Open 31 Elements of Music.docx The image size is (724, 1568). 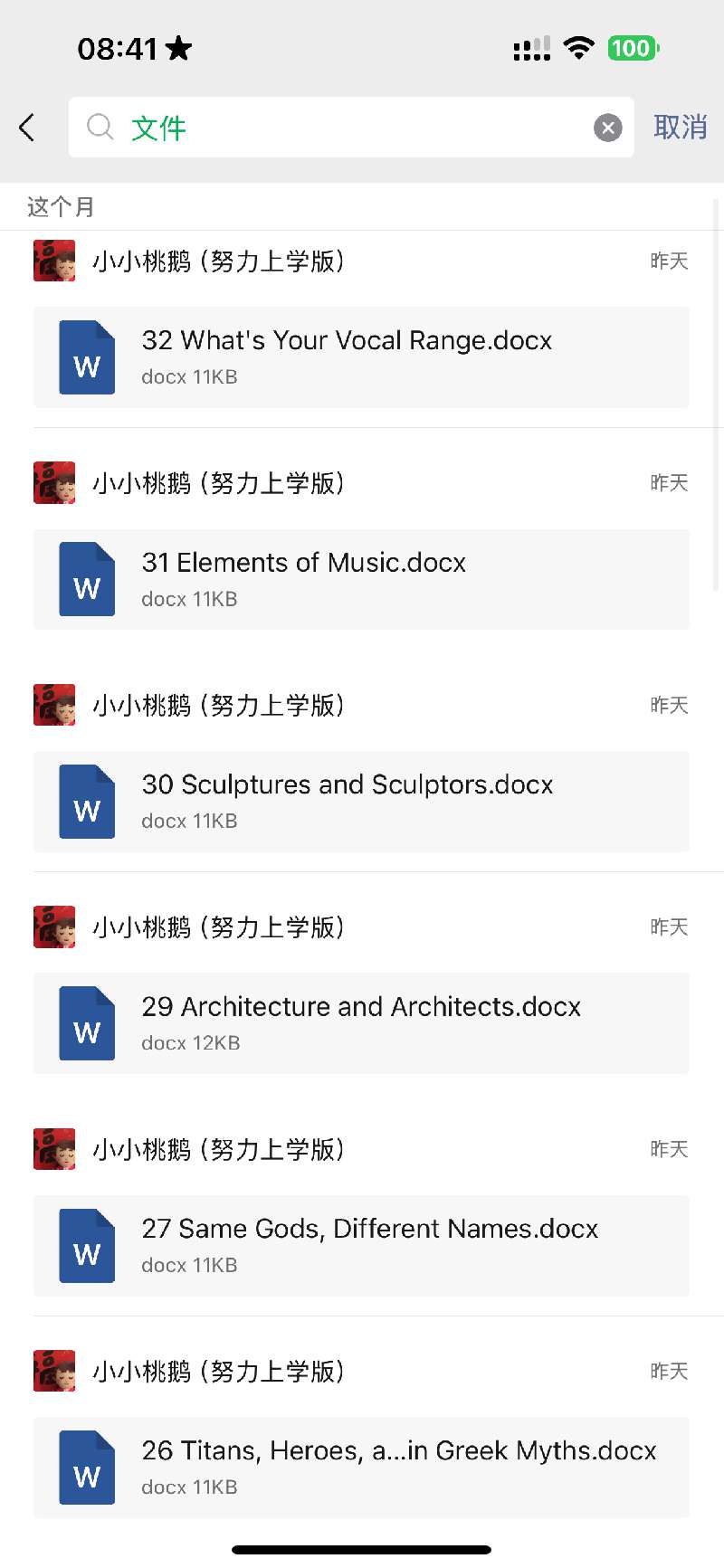click(x=361, y=580)
